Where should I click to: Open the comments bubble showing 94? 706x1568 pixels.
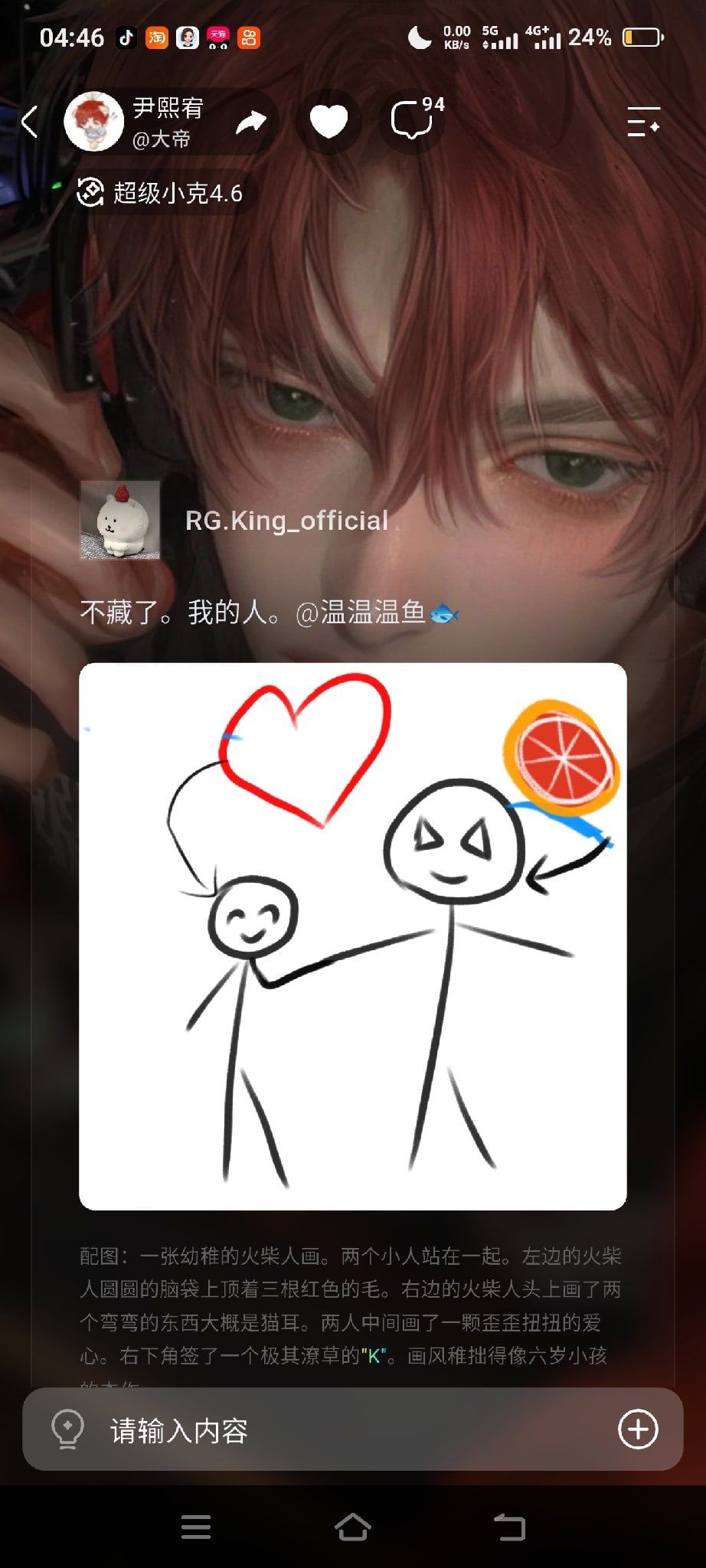(x=413, y=121)
